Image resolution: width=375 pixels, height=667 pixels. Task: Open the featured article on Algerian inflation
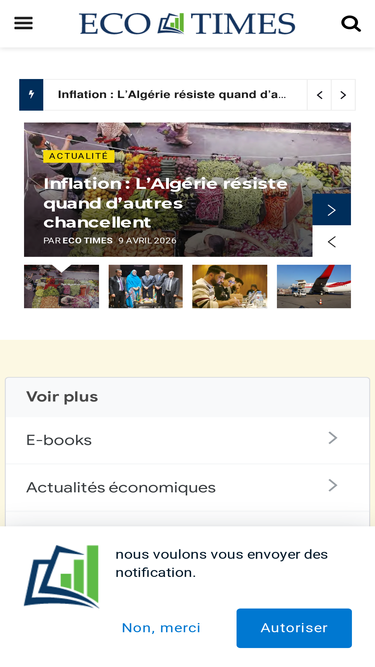[x=166, y=203]
